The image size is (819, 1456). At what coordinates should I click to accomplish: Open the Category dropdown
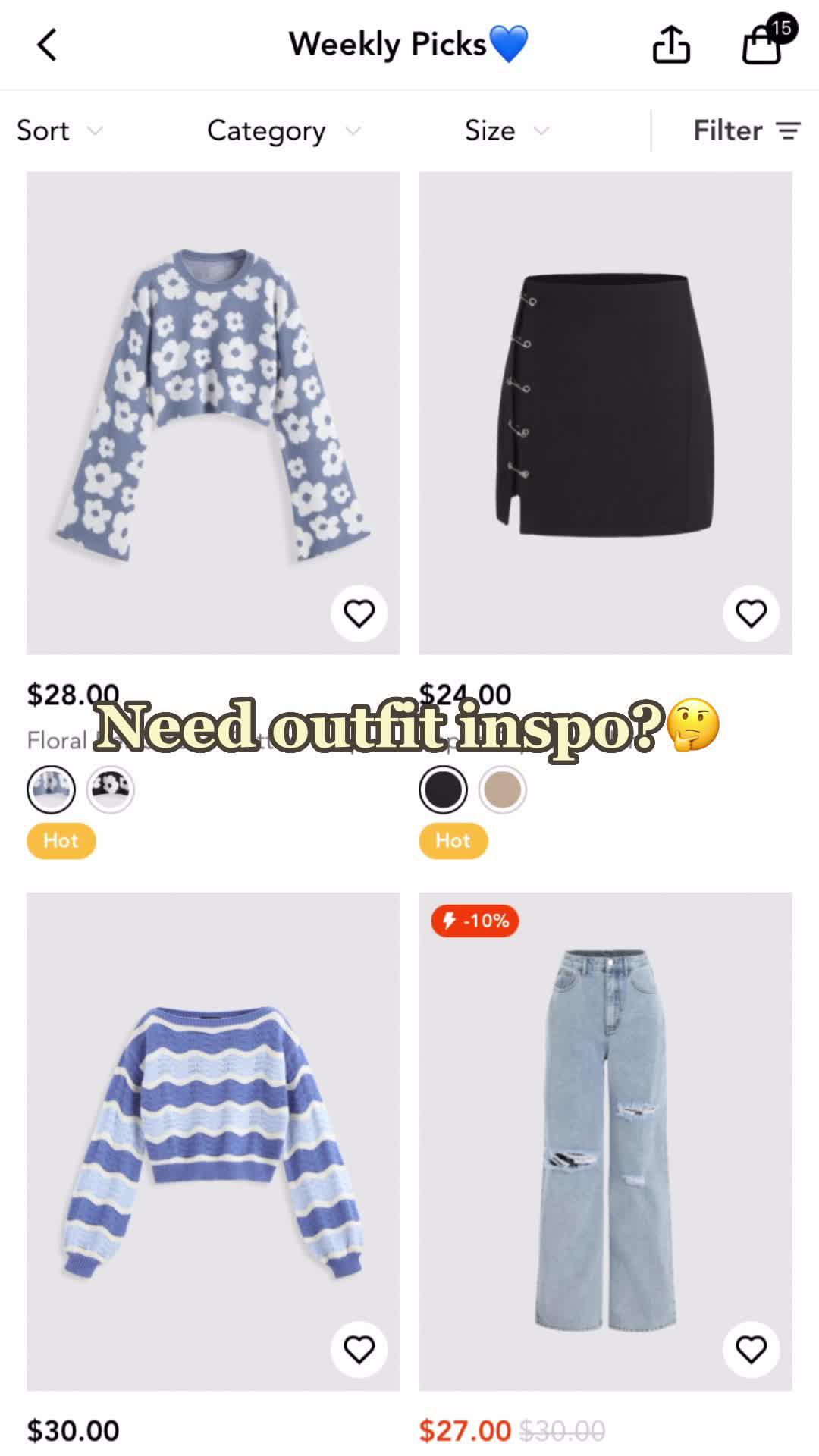(x=283, y=130)
